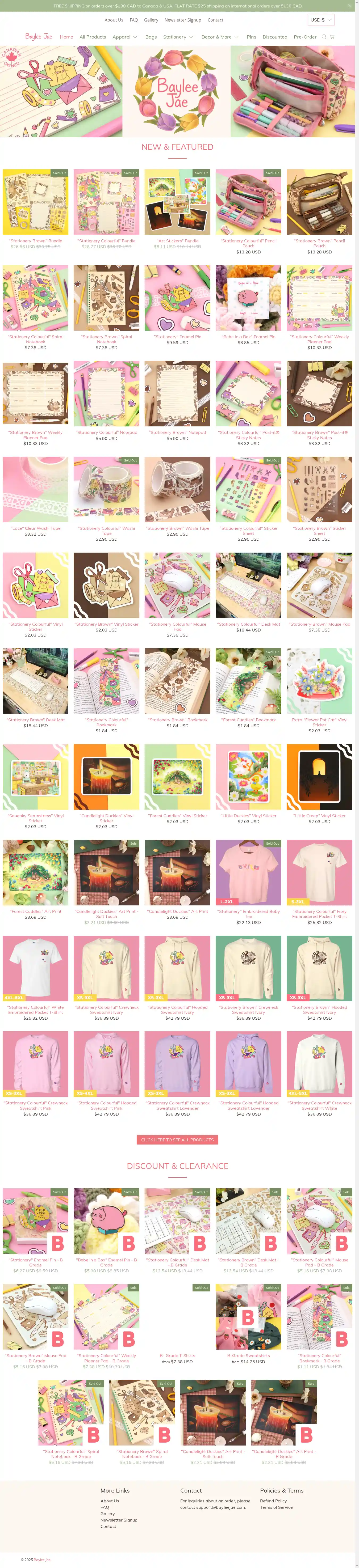Open the shopping cart icon

pyautogui.click(x=332, y=36)
